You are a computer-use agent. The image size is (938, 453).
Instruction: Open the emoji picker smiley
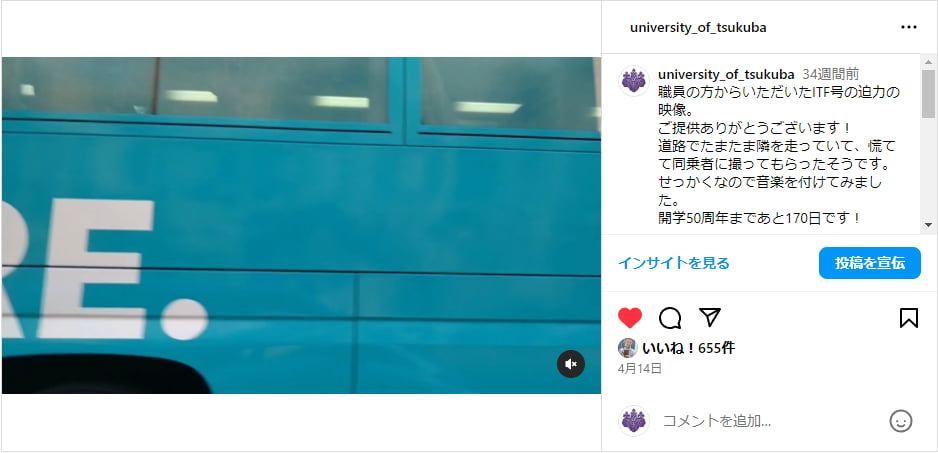900,421
